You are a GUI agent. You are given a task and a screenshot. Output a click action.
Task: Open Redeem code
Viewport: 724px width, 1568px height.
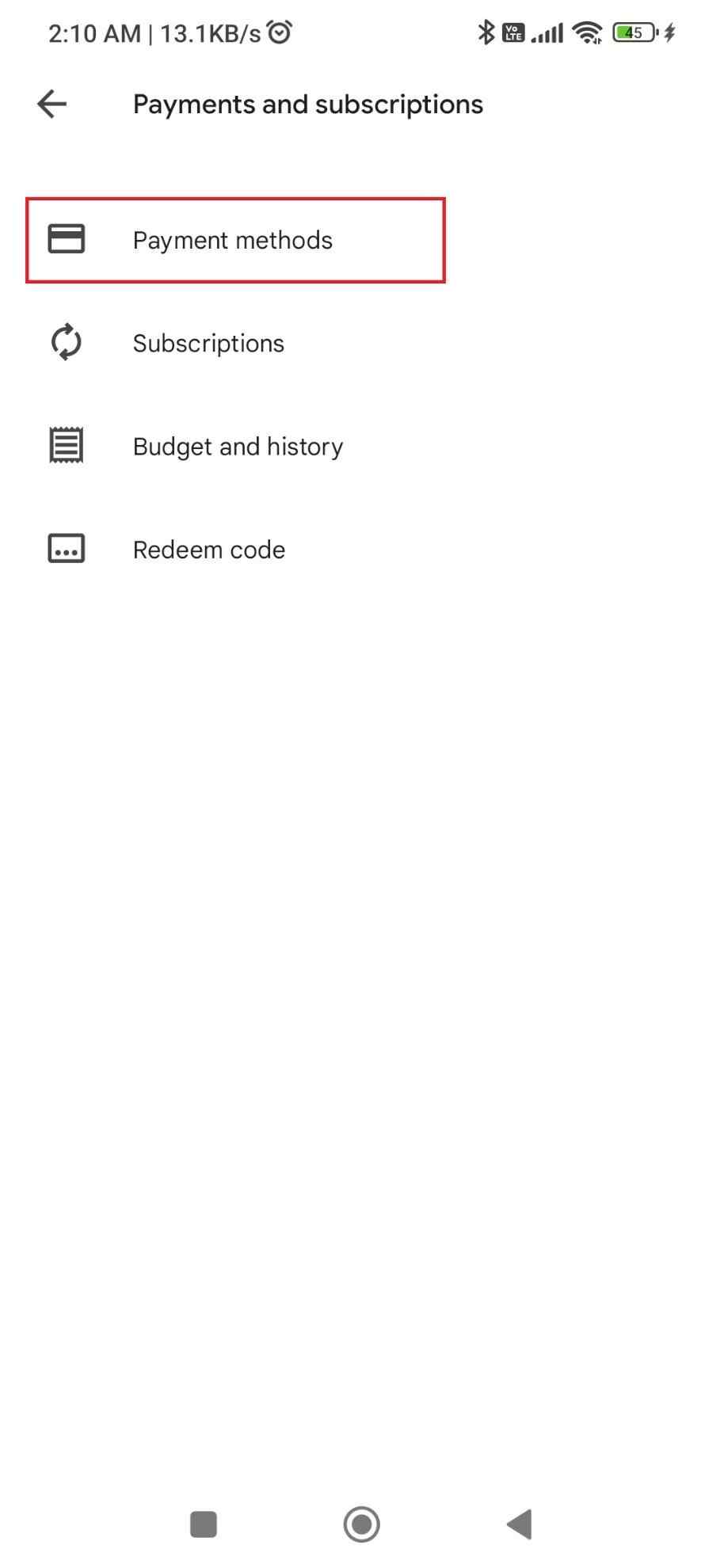[208, 548]
